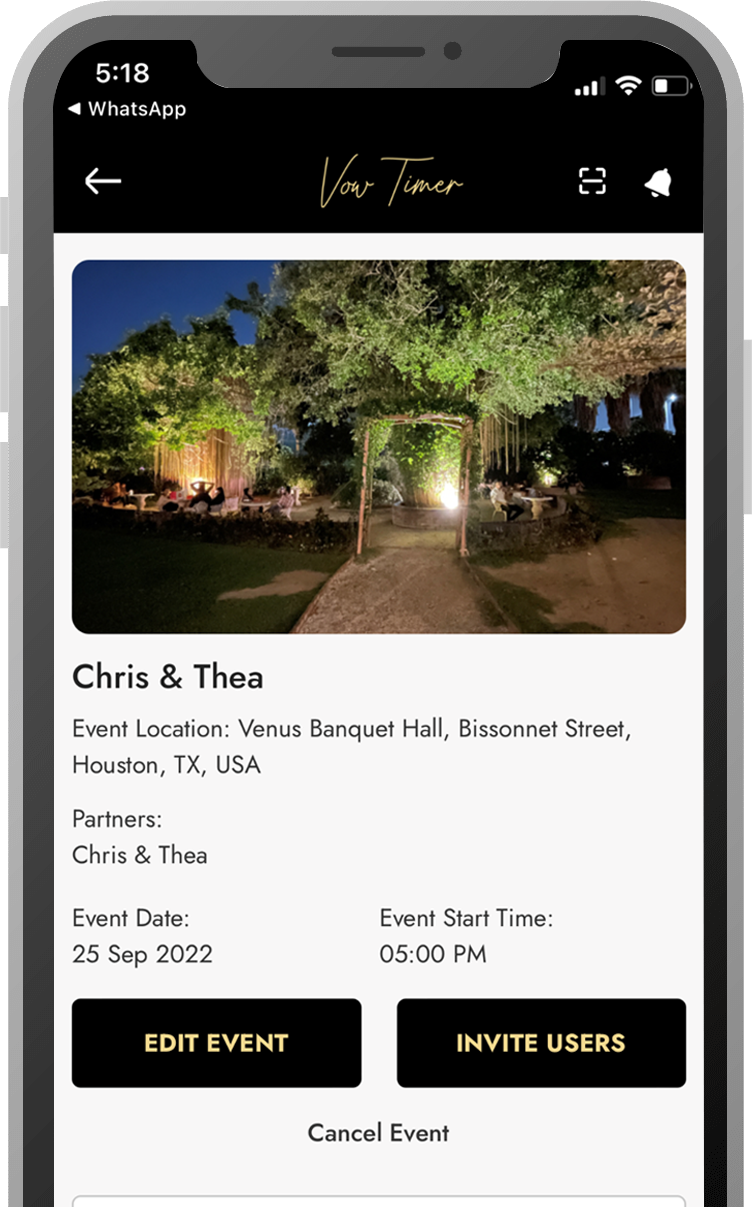The image size is (752, 1207).
Task: Open the notifications bell
Action: pyautogui.click(x=658, y=182)
